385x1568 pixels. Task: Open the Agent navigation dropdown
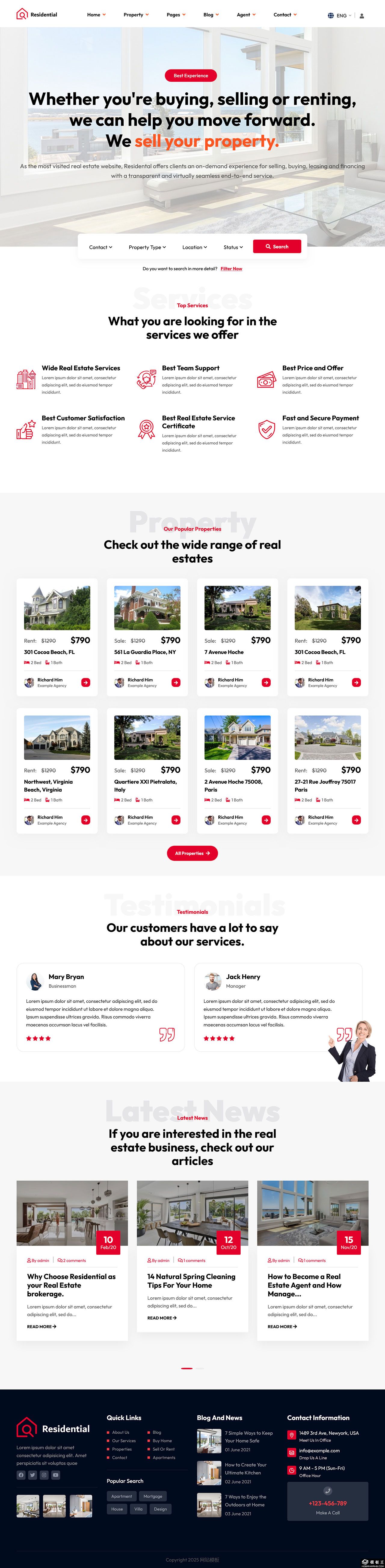245,15
